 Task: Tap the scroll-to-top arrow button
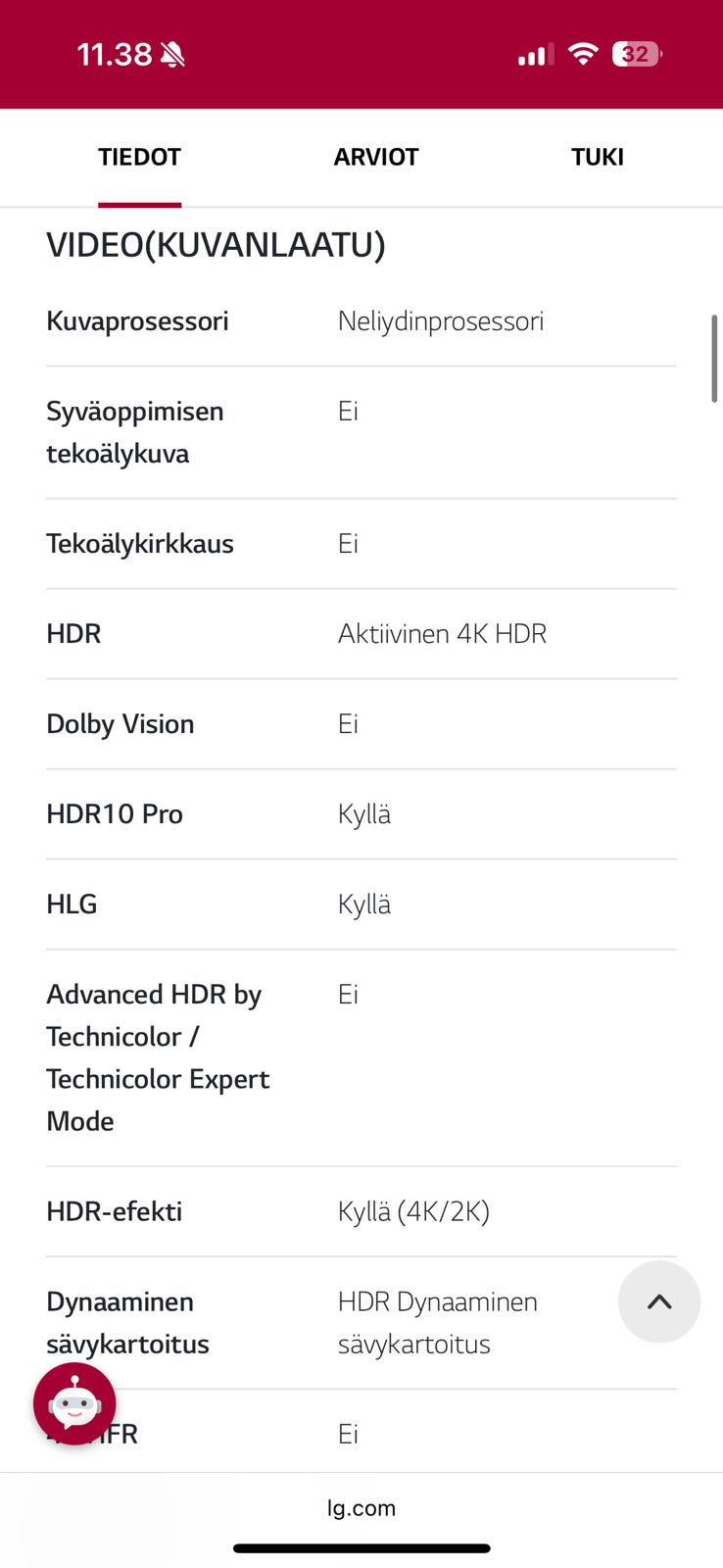(659, 1301)
